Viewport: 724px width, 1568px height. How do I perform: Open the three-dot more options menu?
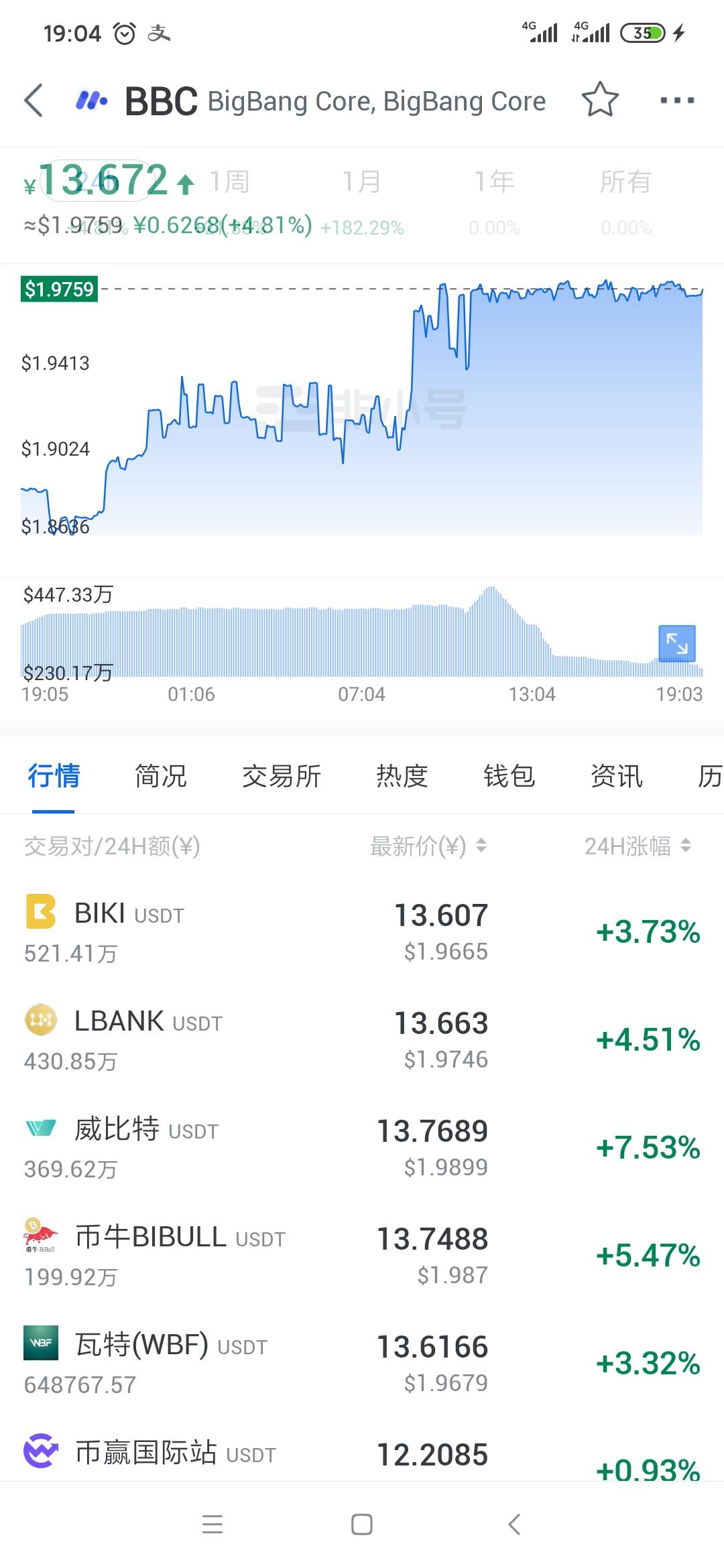click(x=677, y=101)
